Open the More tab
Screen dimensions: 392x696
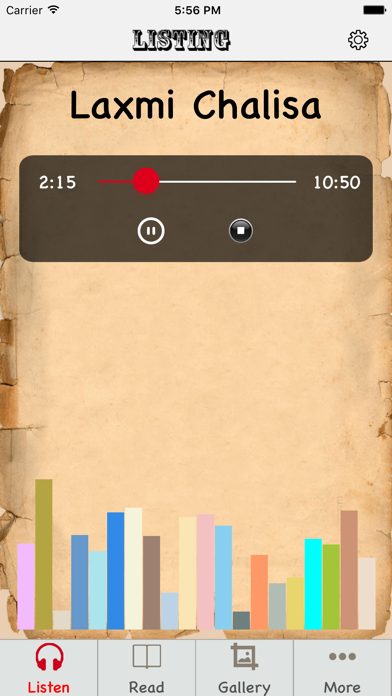pos(342,668)
